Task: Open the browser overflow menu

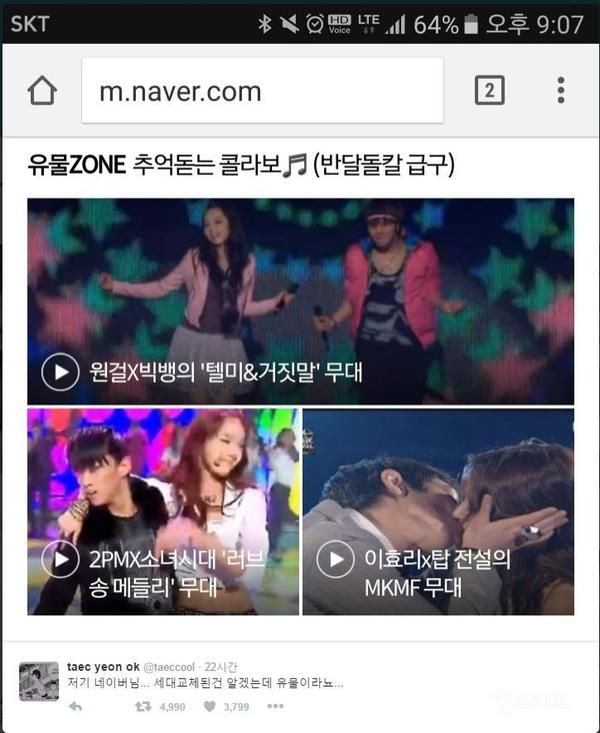Action: click(x=561, y=91)
